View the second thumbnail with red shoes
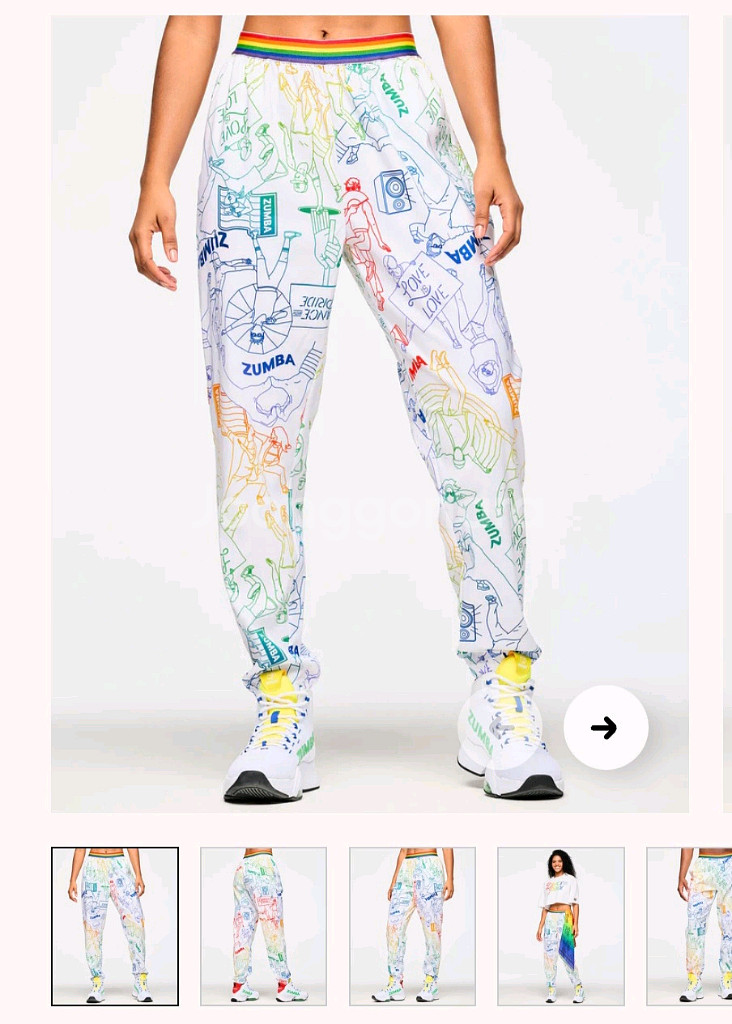 coord(263,926)
